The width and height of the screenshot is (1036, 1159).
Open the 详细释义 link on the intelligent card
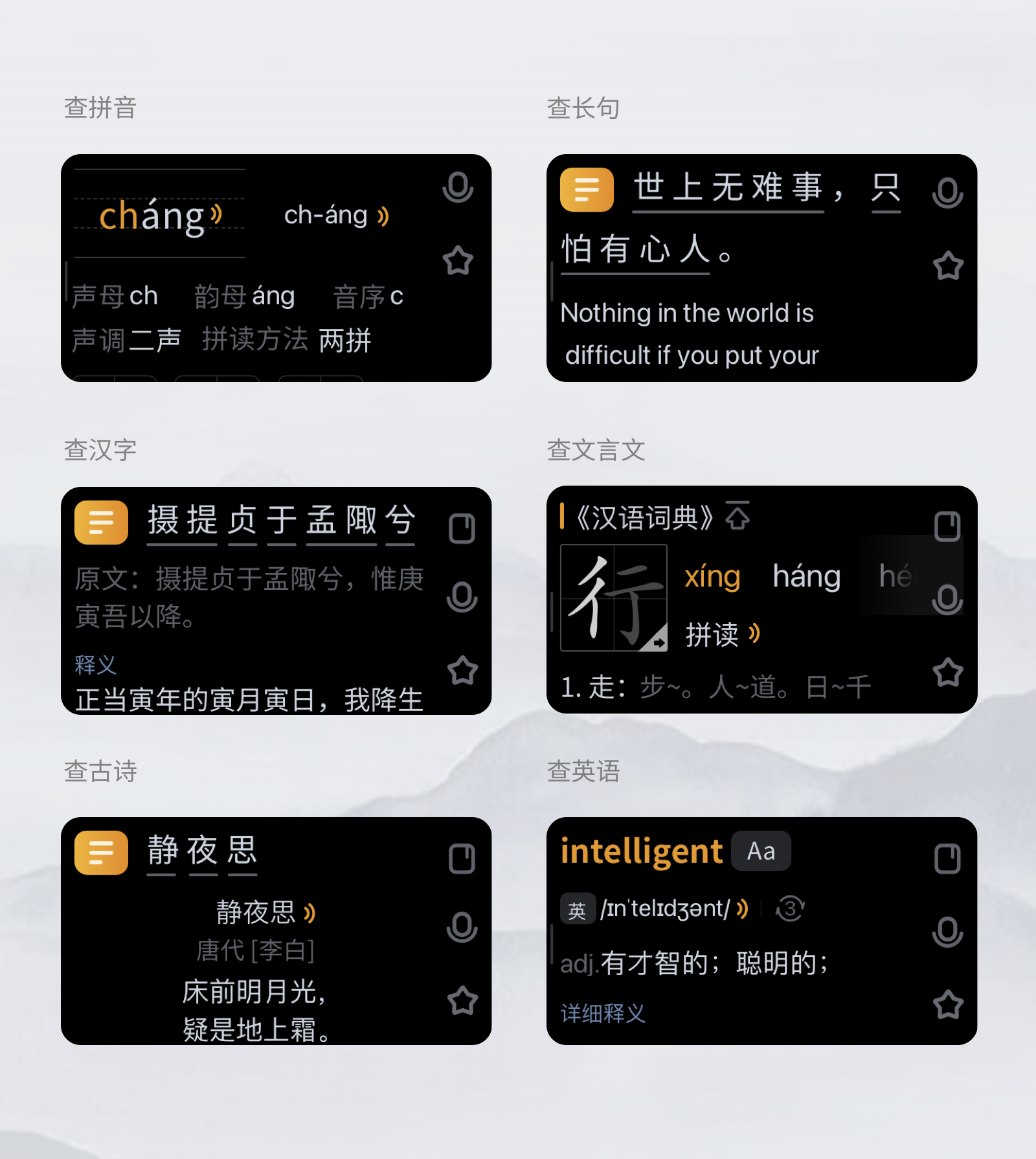click(x=603, y=1012)
